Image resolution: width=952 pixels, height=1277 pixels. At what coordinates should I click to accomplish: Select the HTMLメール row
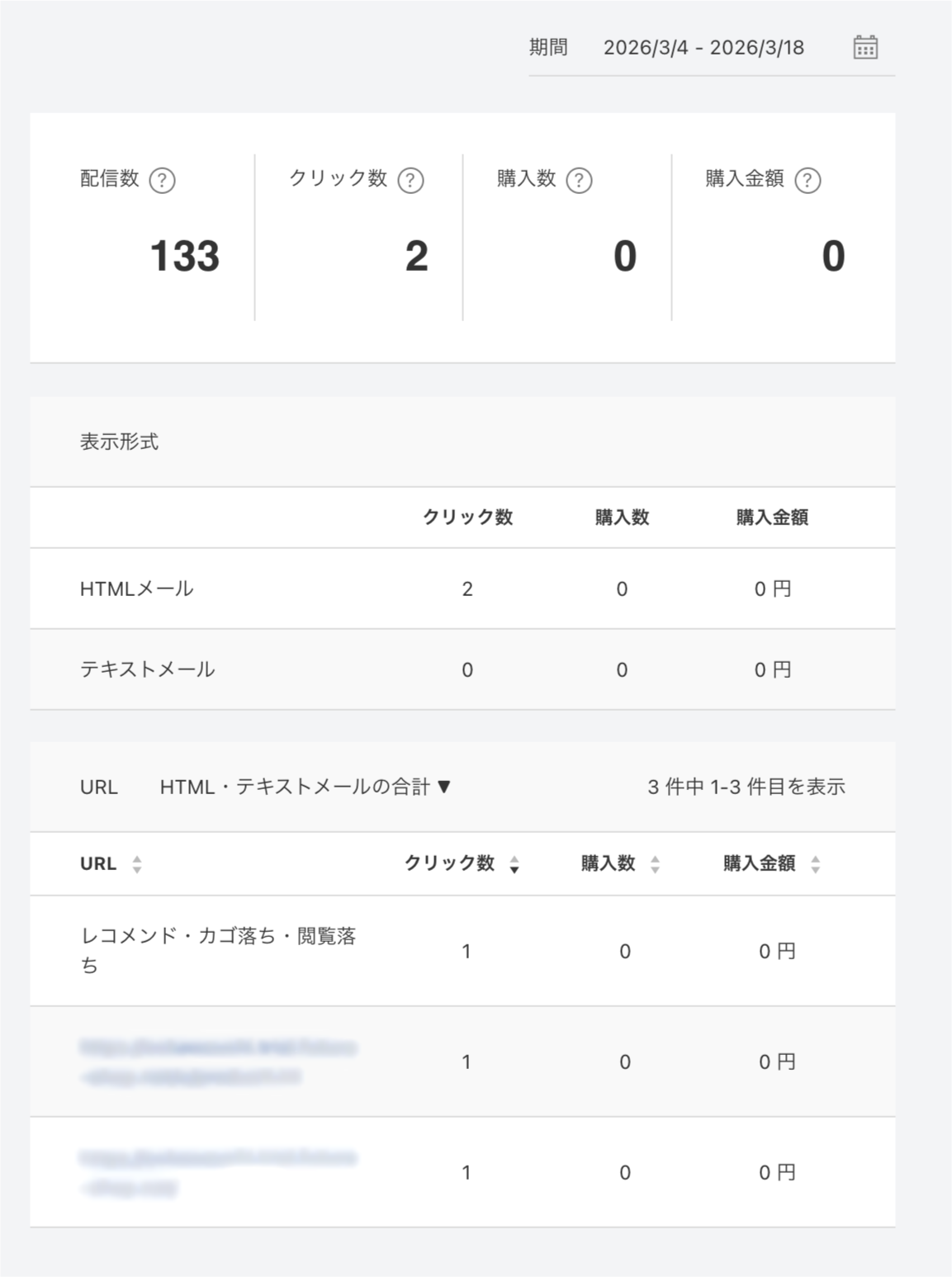135,588
